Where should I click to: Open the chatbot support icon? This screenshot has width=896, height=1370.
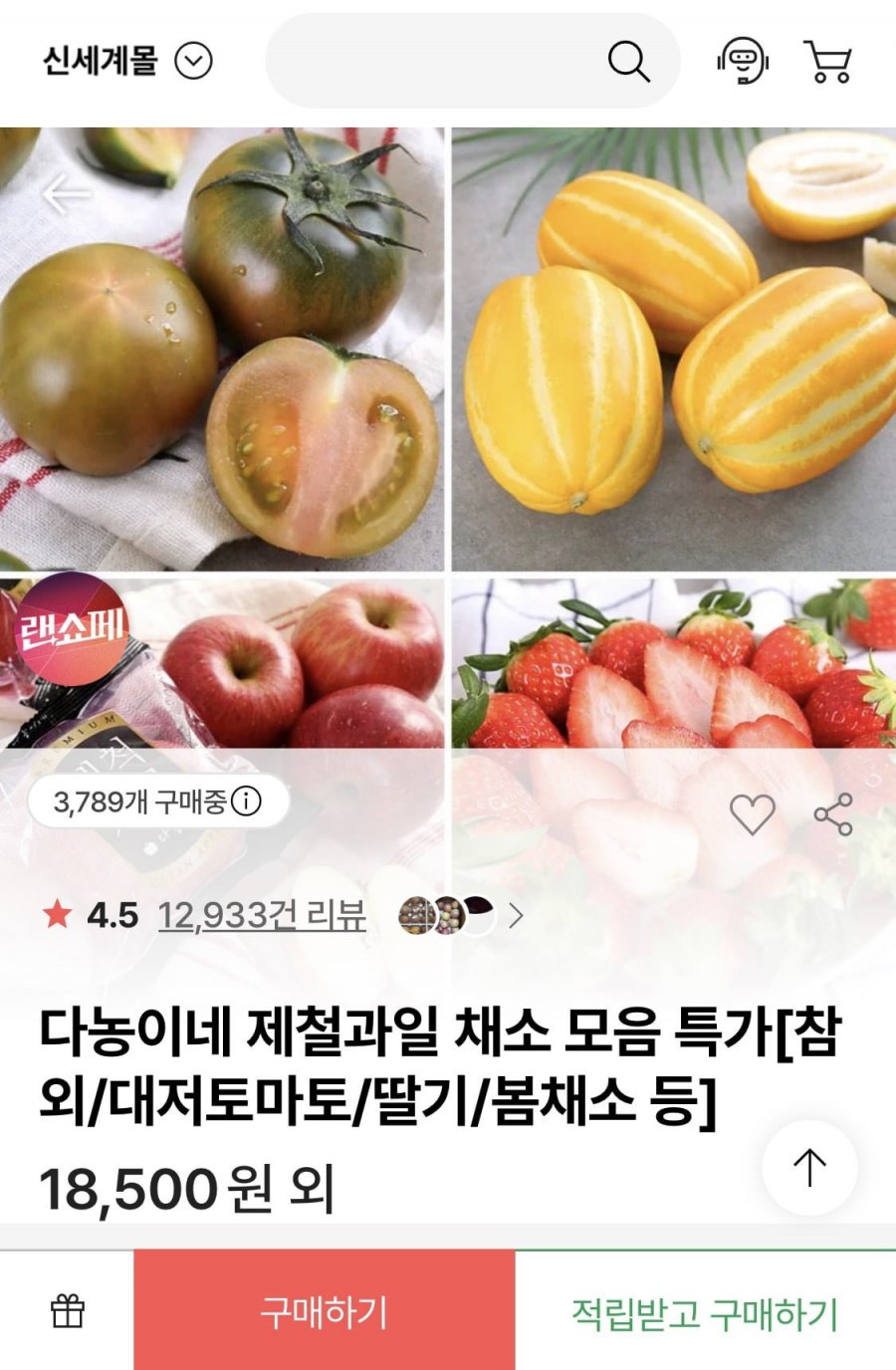pos(743,62)
